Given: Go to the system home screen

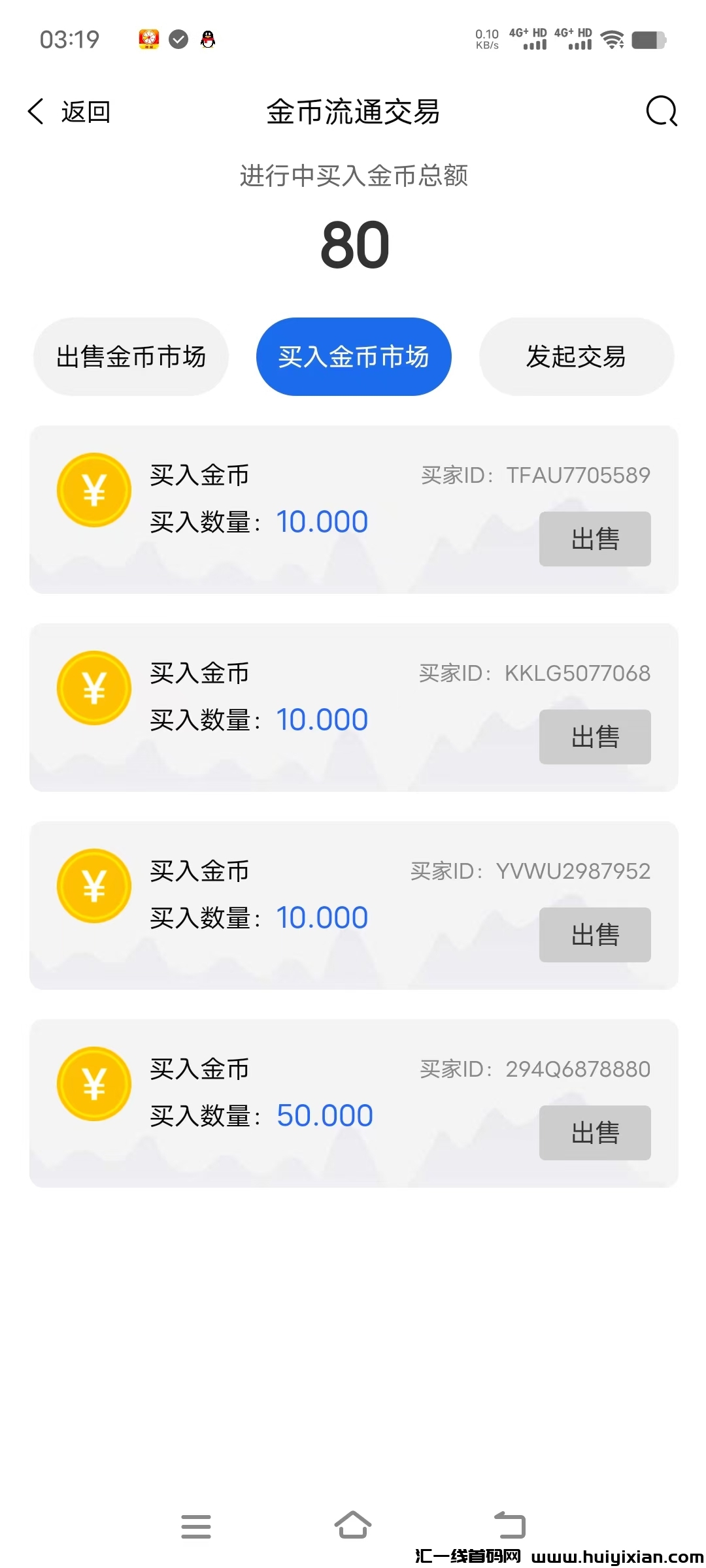Looking at the screenshot, I should pyautogui.click(x=353, y=1525).
